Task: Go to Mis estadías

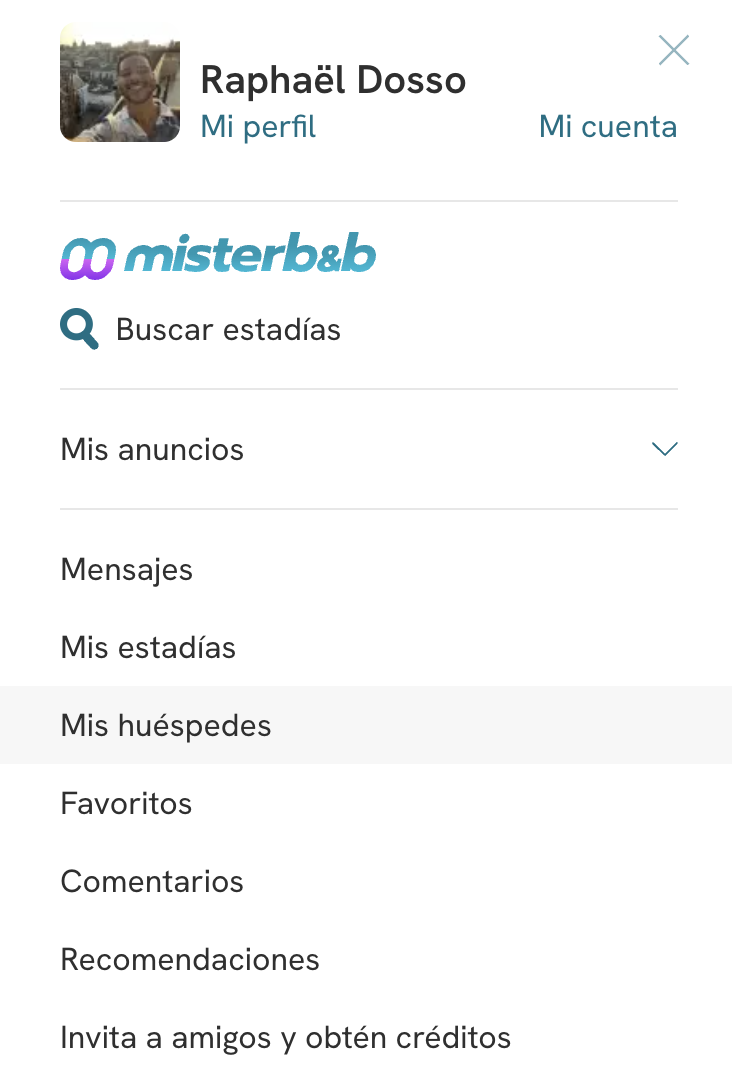Action: (148, 647)
